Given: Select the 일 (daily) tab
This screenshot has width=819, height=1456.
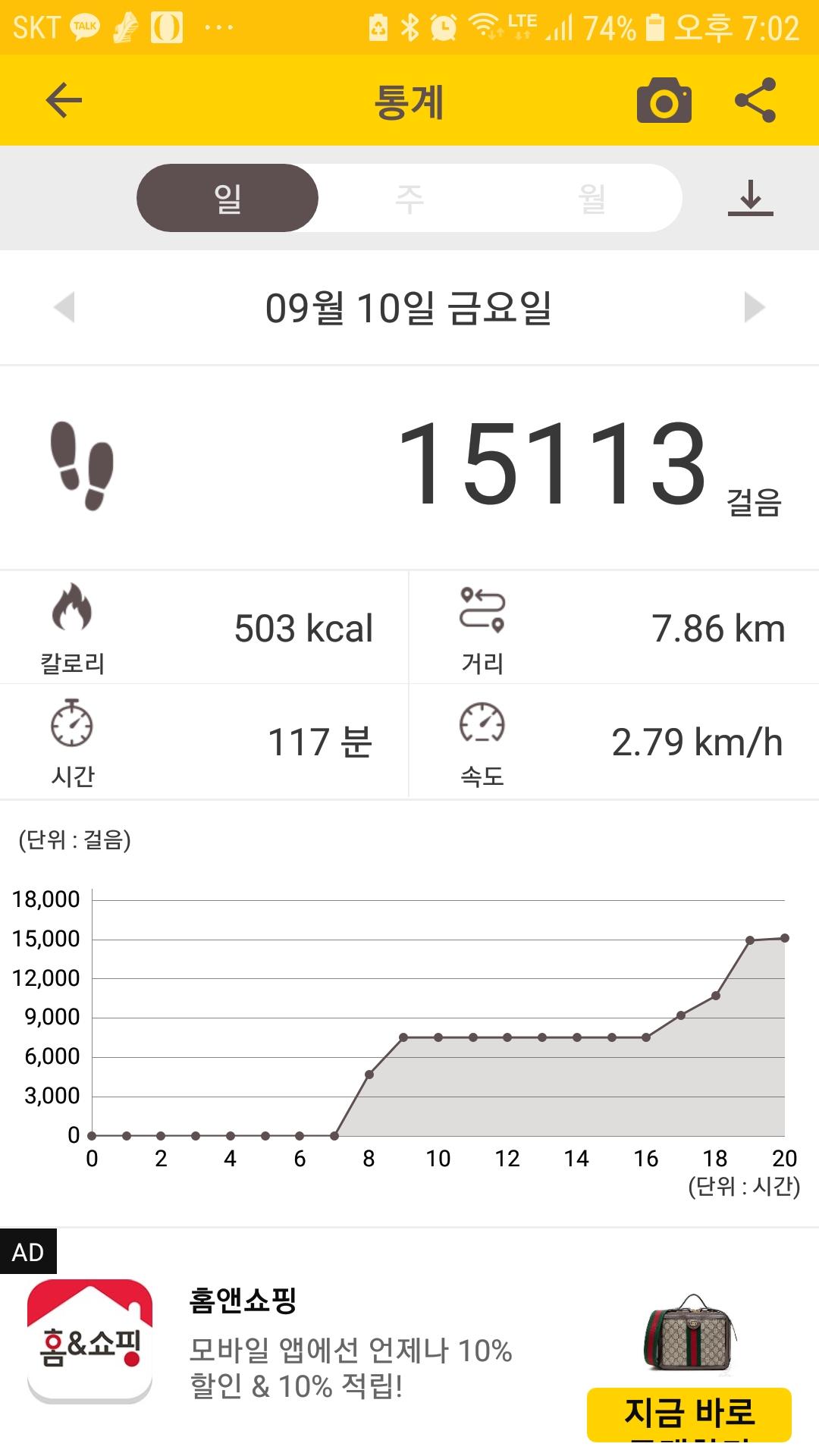Looking at the screenshot, I should pos(227,199).
